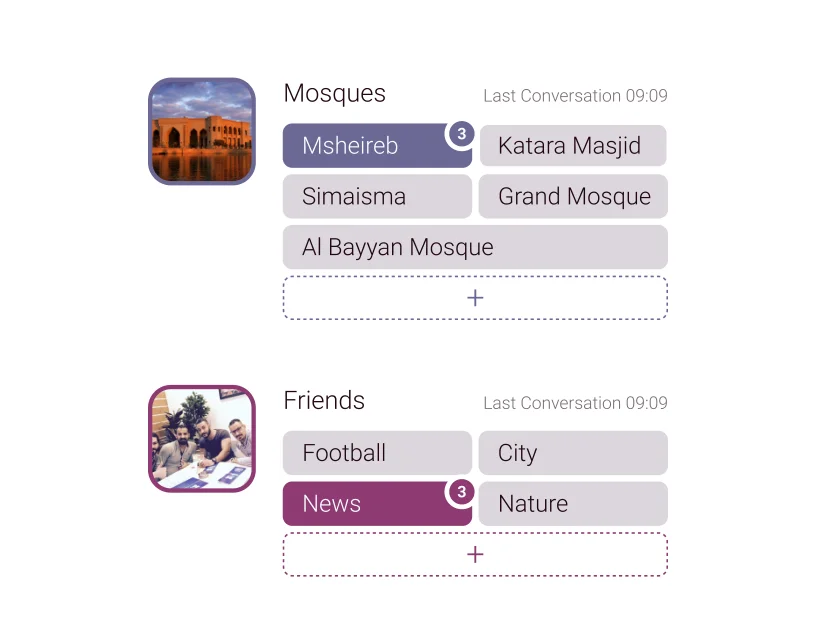Open the Football topic
This screenshot has width=816, height=638.
point(377,453)
